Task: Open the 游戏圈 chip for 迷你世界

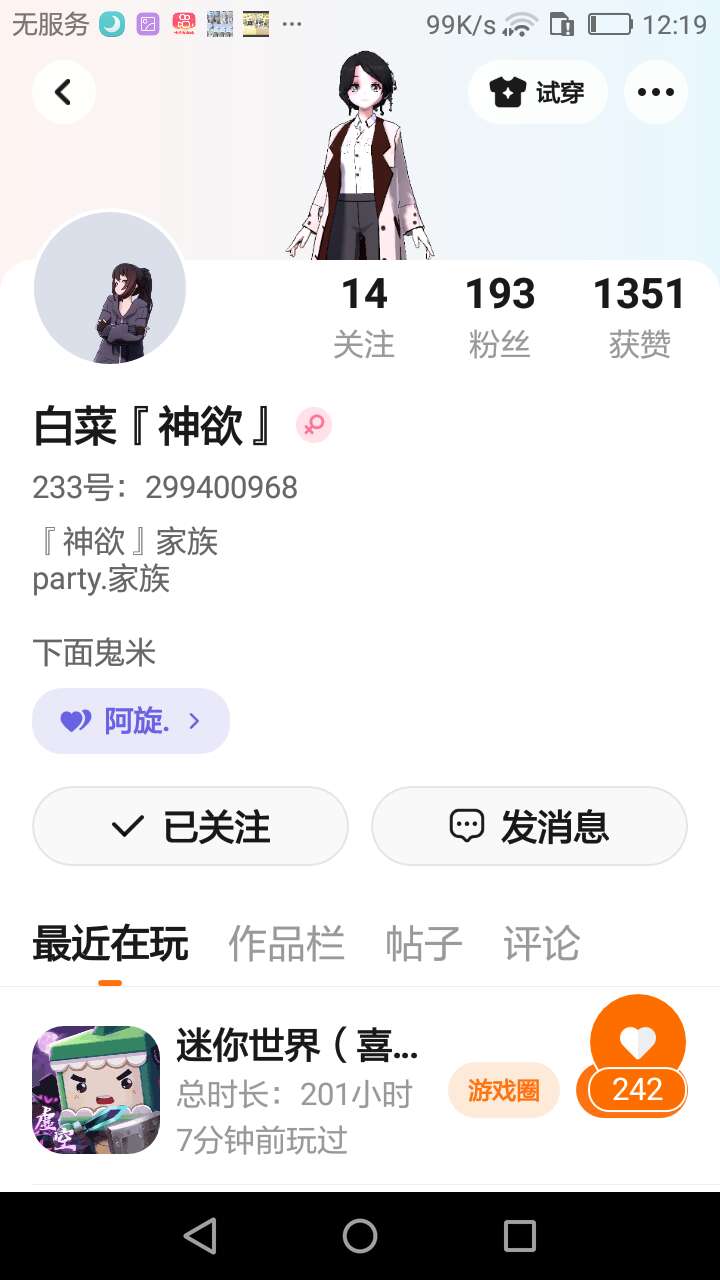Action: point(503,1090)
